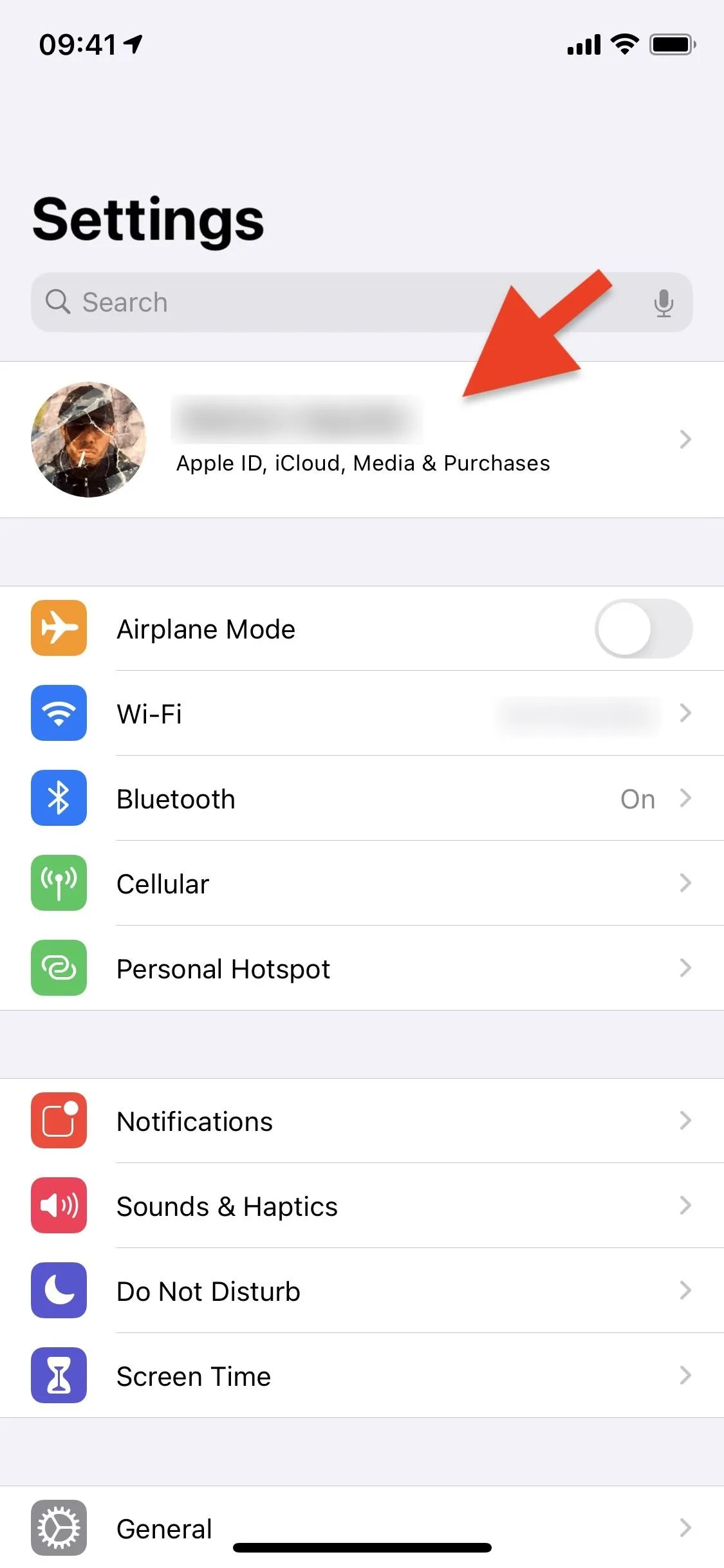724x1568 pixels.
Task: Tap the Search field in Settings
Action: click(362, 302)
